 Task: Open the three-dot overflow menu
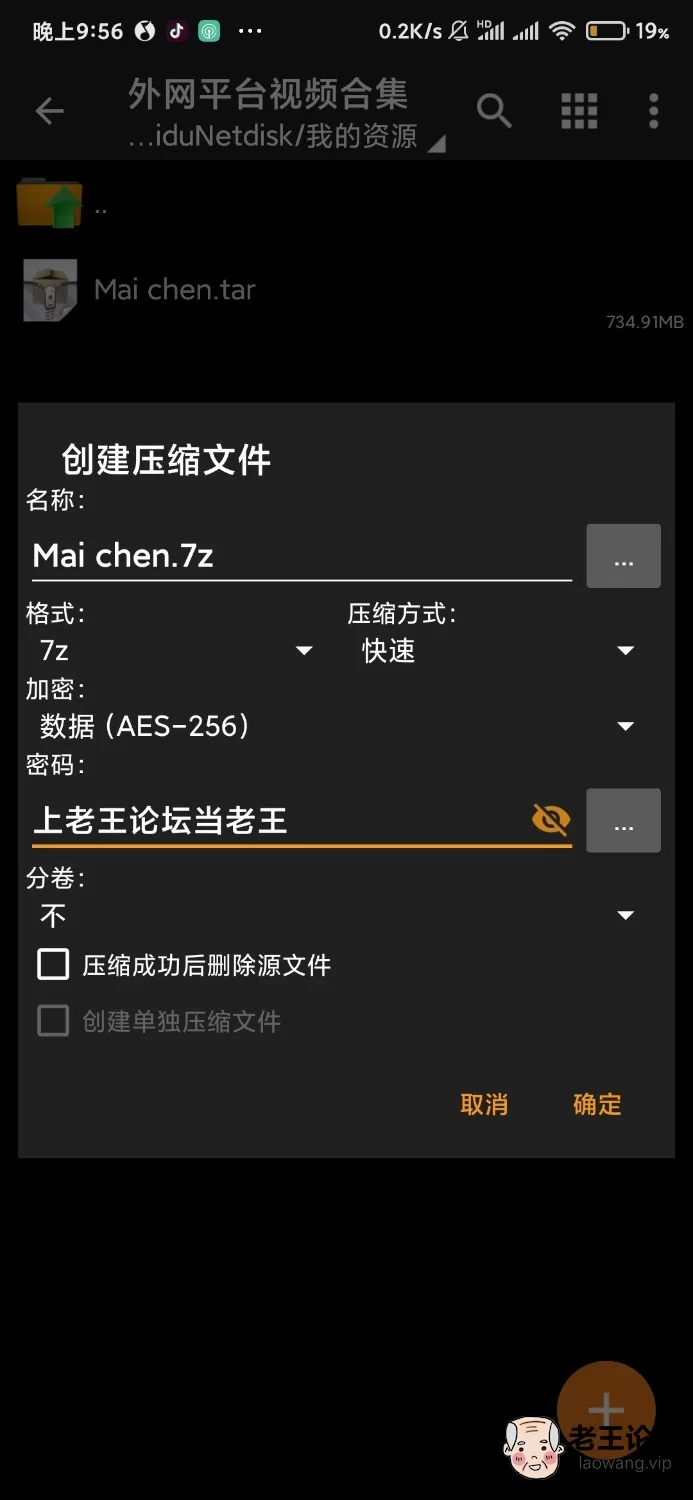[653, 111]
